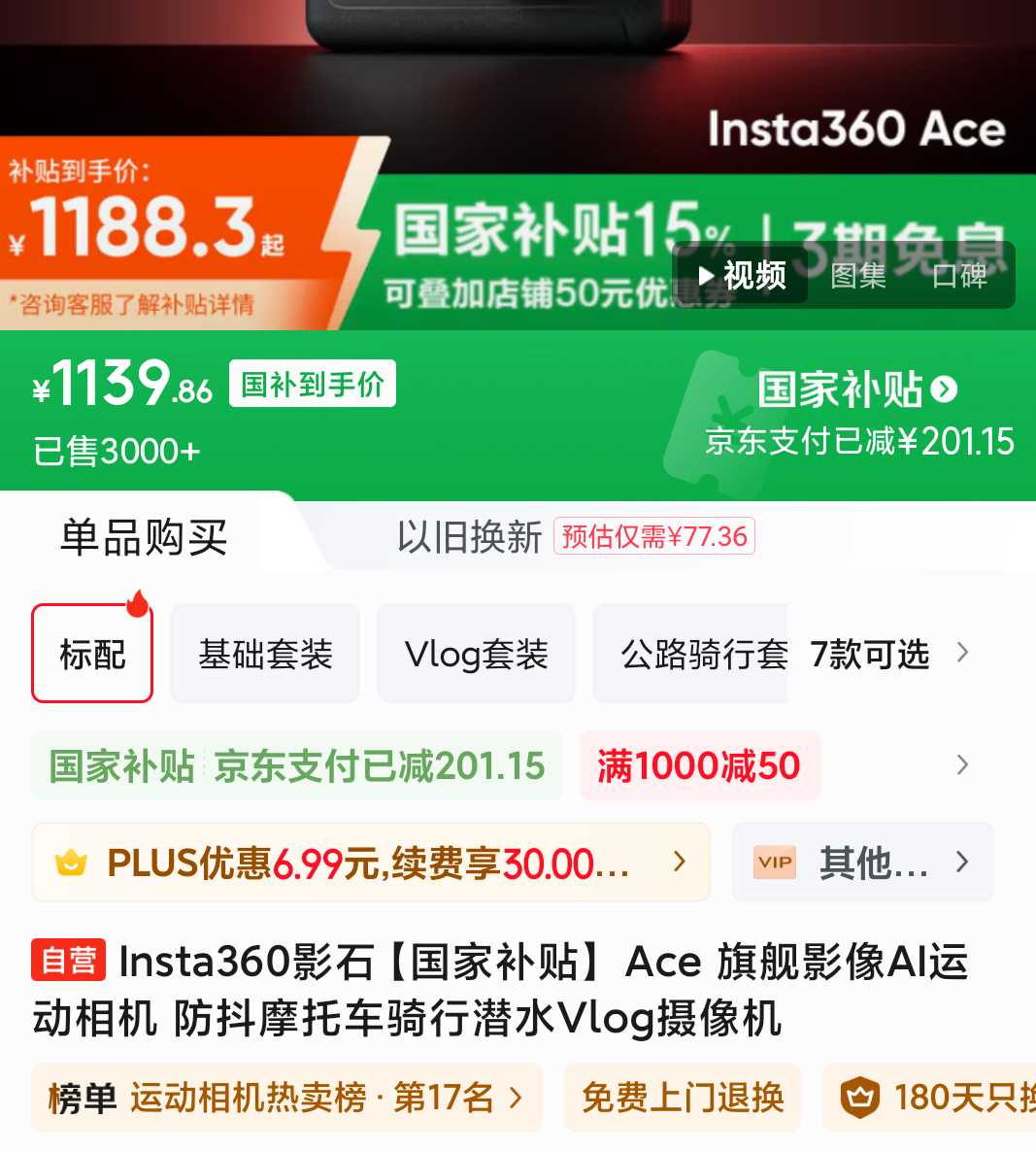
Task: Select the 基础套装 variant
Action: [264, 652]
